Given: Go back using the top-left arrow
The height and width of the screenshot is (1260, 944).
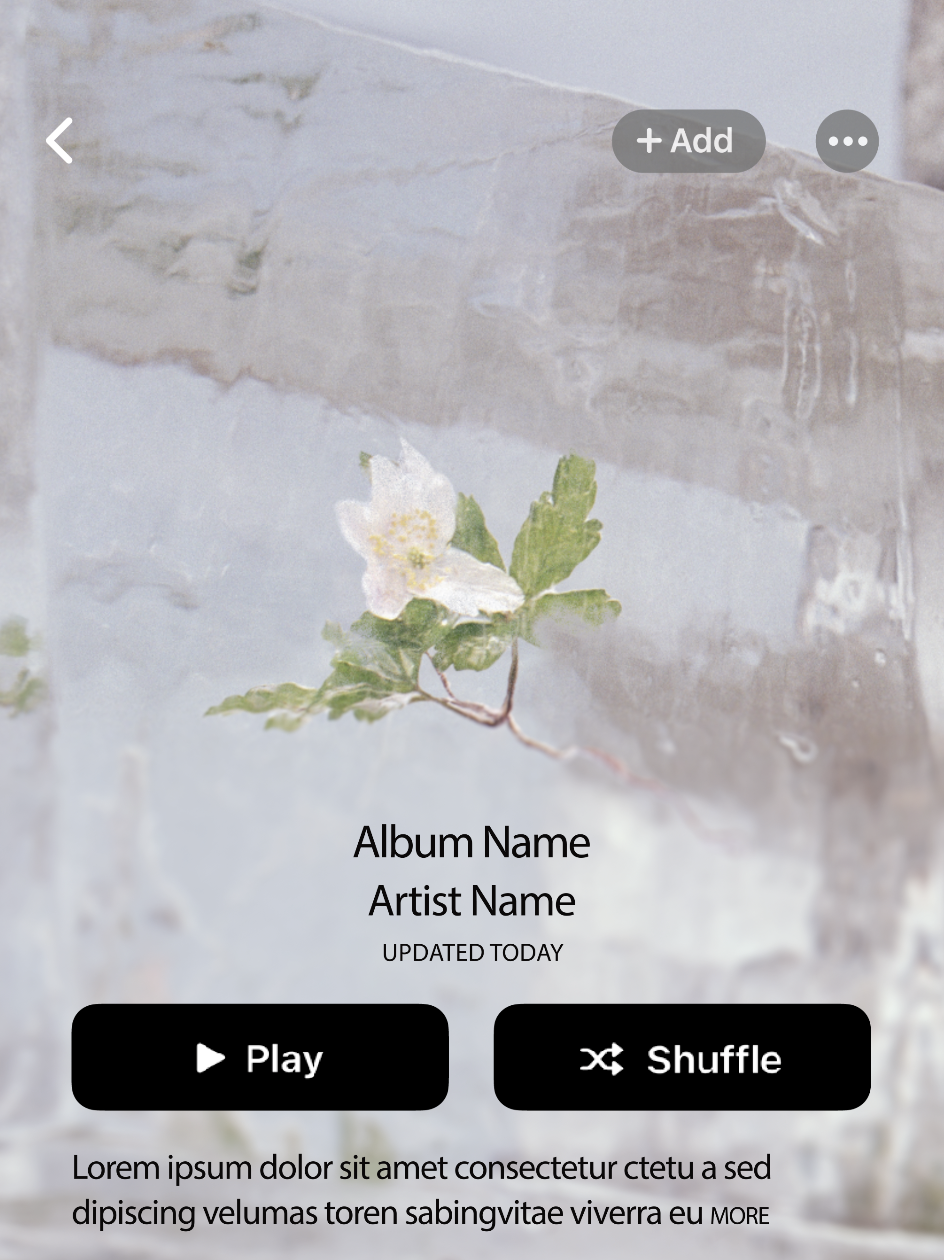Looking at the screenshot, I should tap(60, 141).
